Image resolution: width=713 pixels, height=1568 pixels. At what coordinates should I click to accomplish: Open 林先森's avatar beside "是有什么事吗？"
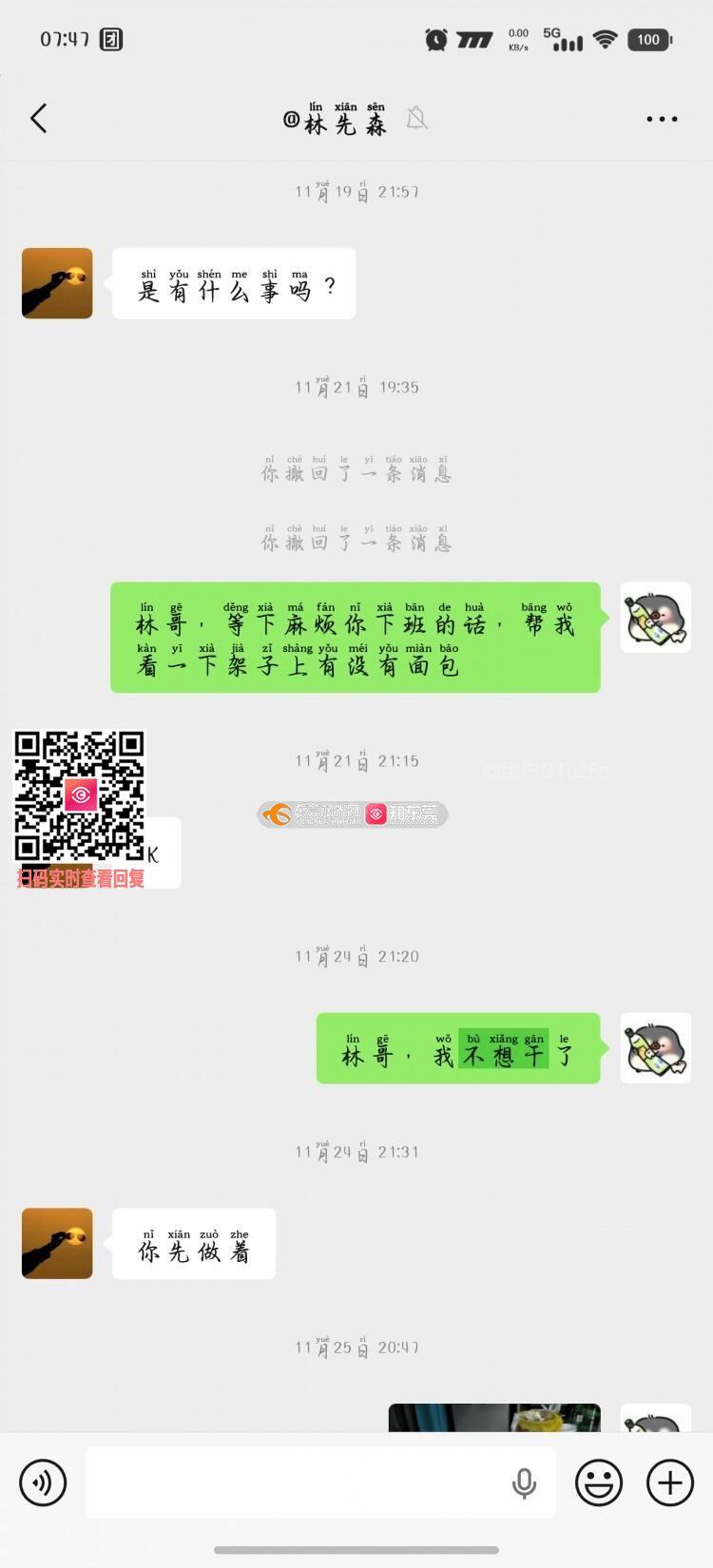57,283
